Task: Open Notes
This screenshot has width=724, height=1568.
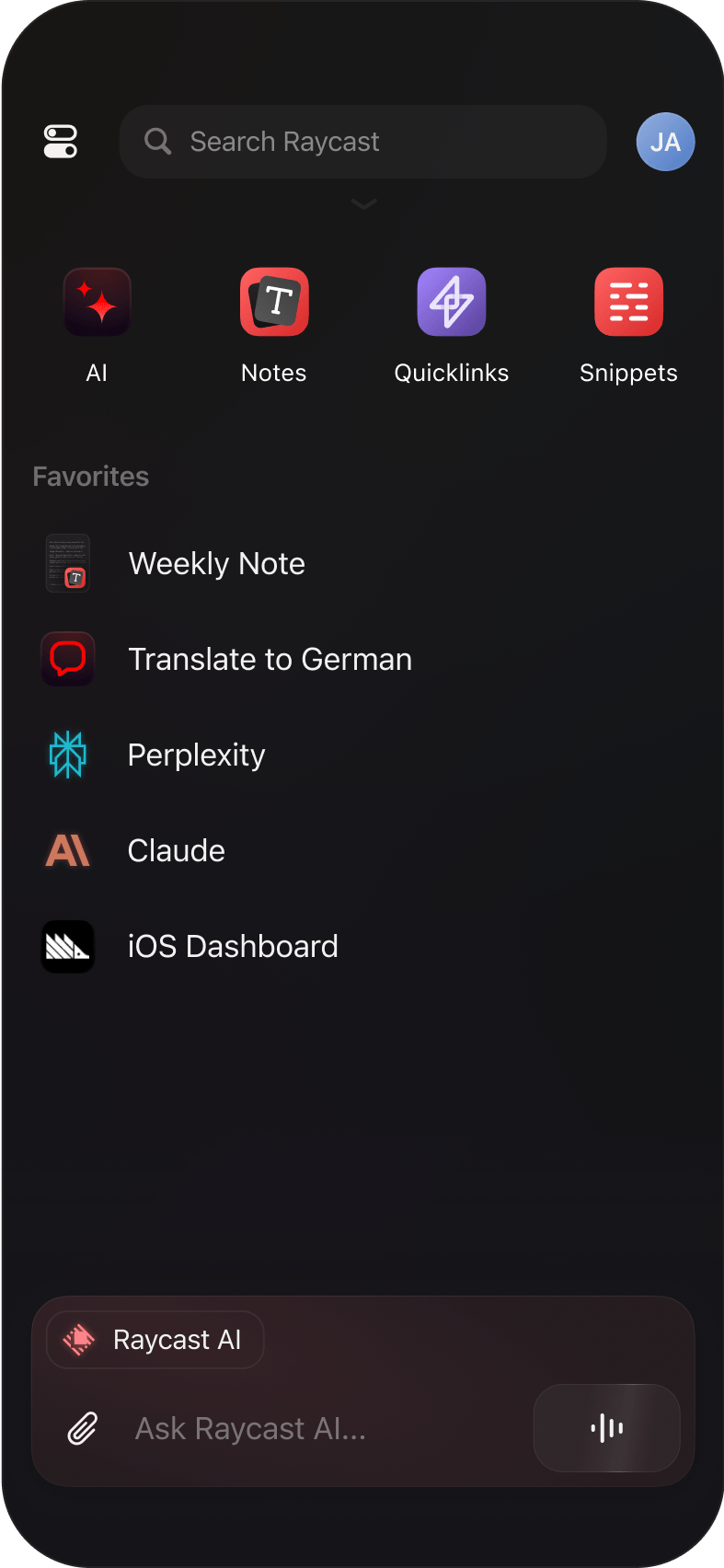Action: [x=274, y=303]
